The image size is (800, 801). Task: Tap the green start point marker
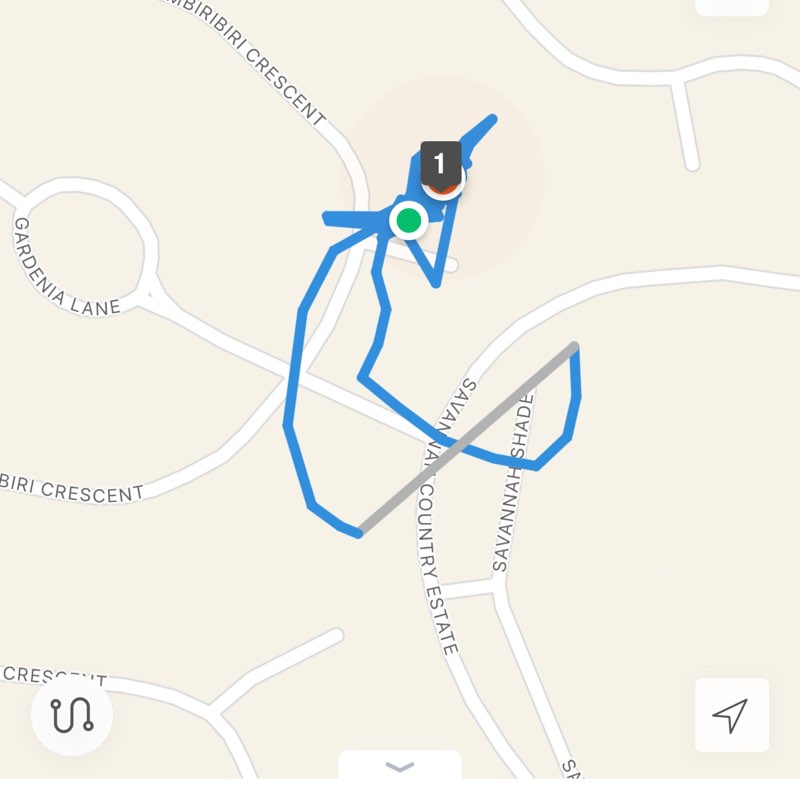[x=408, y=220]
